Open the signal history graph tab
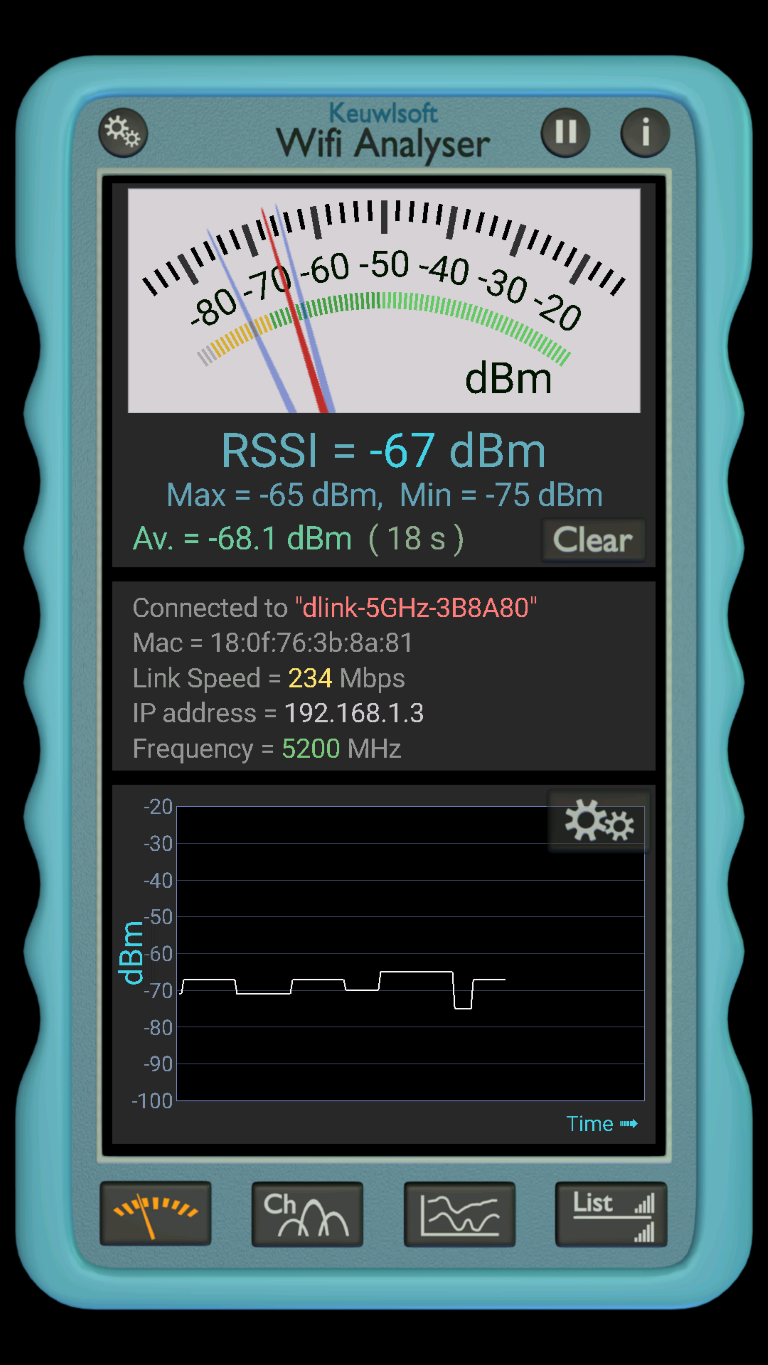The height and width of the screenshot is (1365, 768). point(459,1213)
